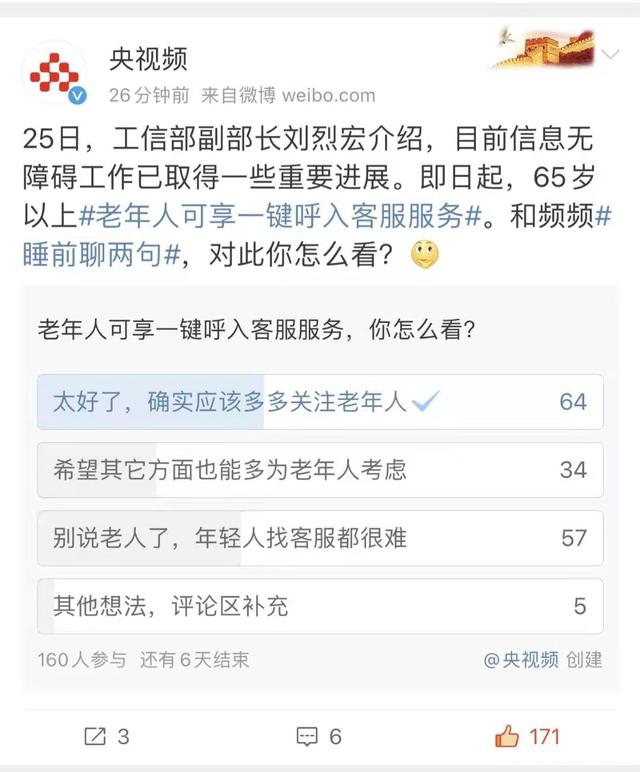Open hashtag #老年人可享一键呼入客服服务#
The width and height of the screenshot is (640, 772).
[x=280, y=215]
